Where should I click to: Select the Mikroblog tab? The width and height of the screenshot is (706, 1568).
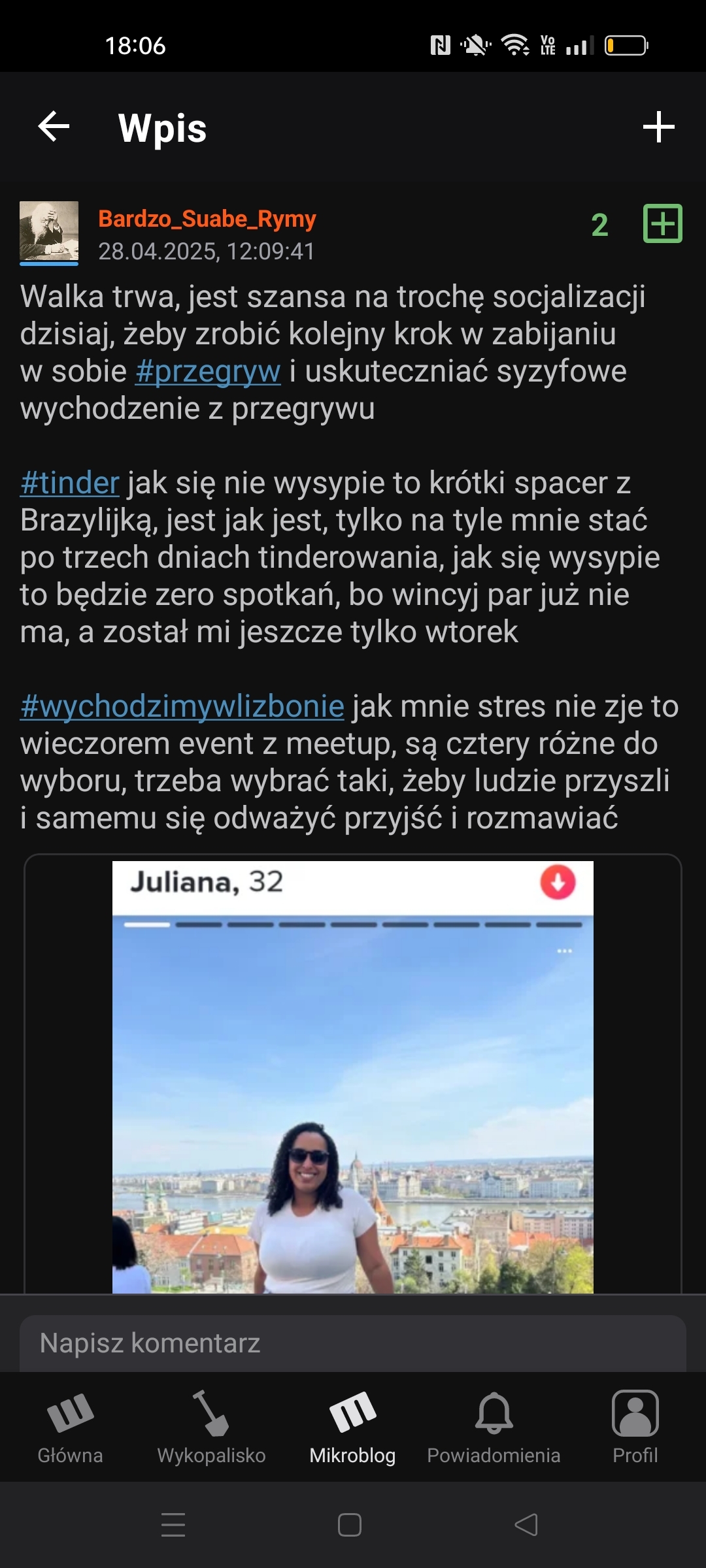352,1428
